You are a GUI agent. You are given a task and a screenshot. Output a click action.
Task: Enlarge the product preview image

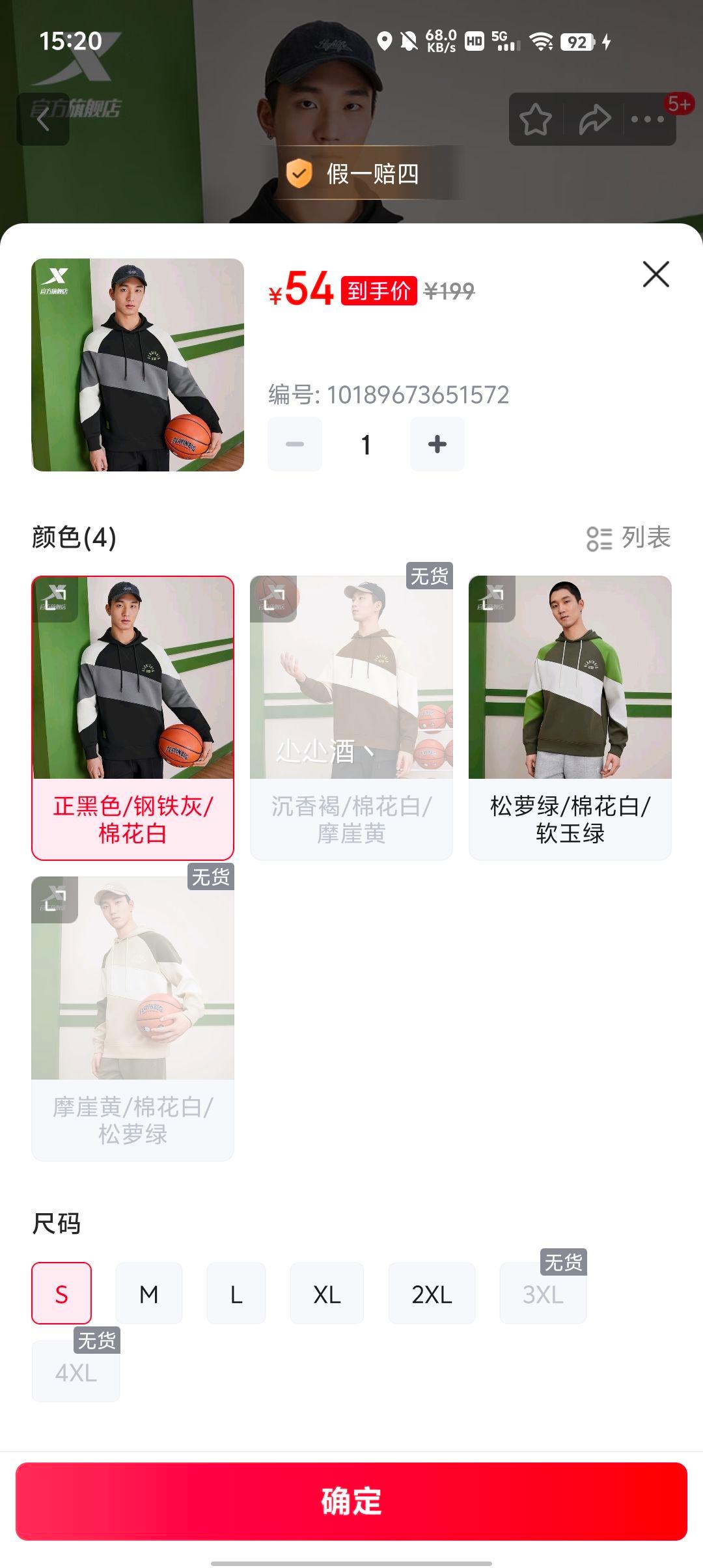tap(138, 365)
